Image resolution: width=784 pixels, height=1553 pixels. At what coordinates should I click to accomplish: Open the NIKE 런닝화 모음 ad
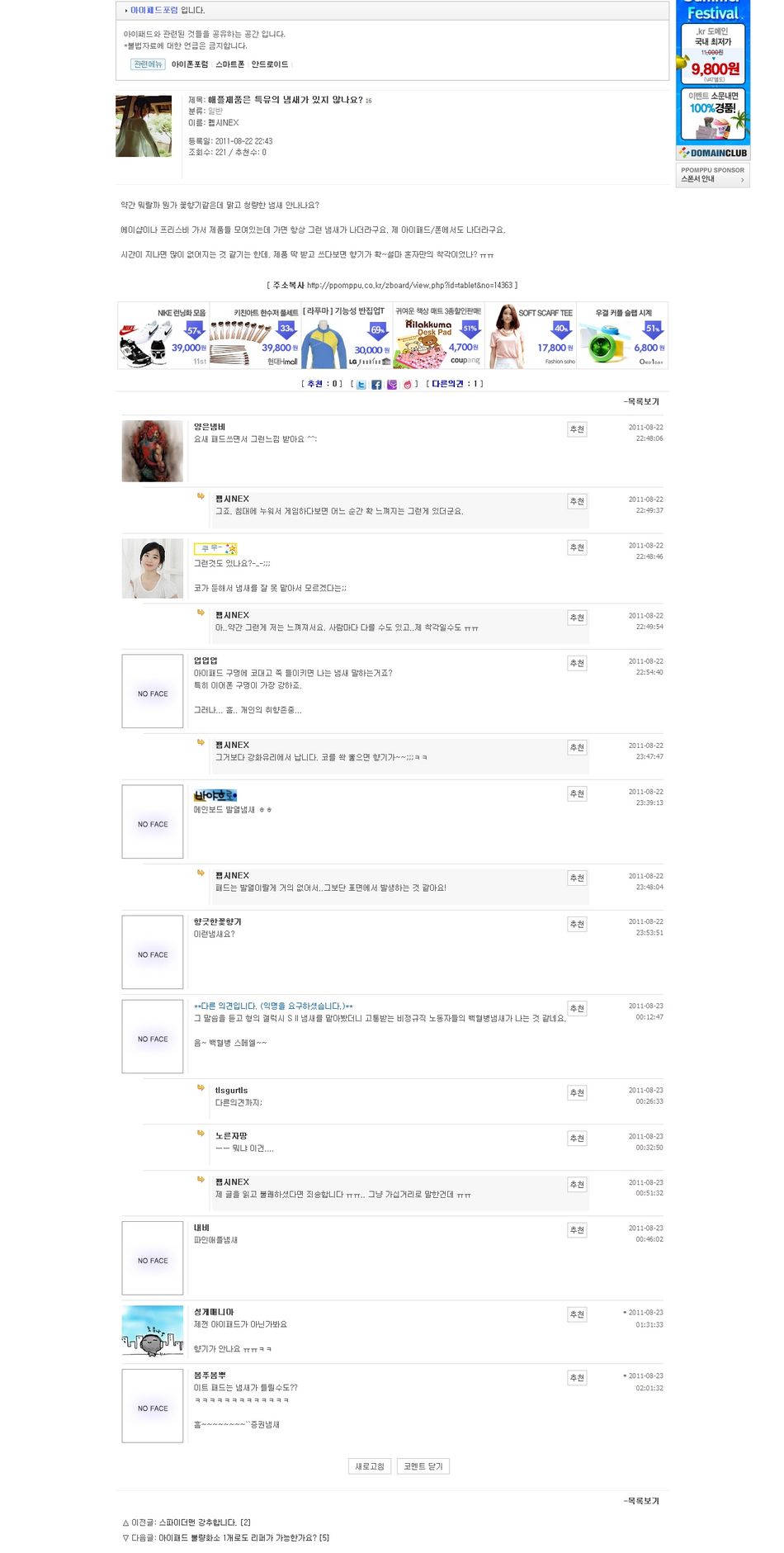tap(163, 336)
